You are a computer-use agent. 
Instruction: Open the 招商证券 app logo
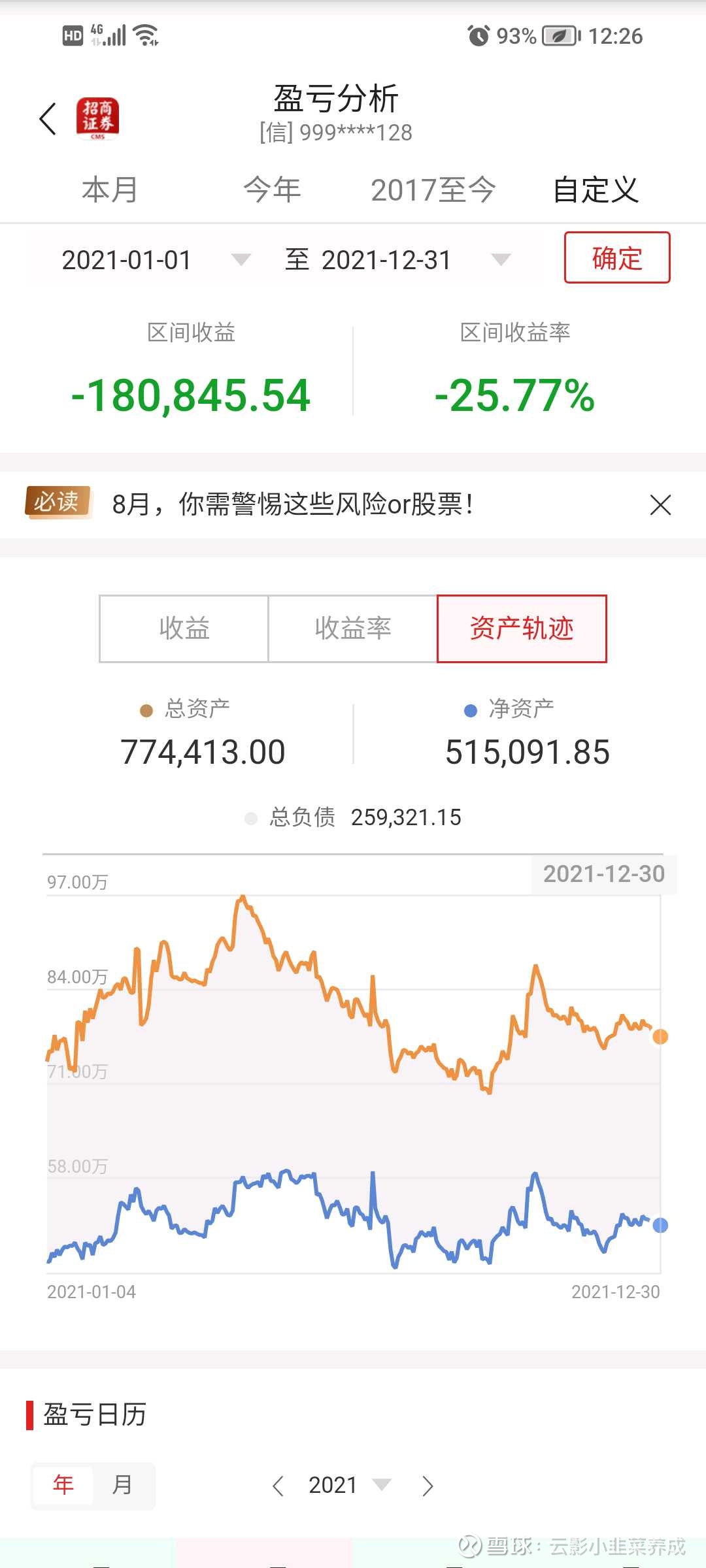coord(98,119)
